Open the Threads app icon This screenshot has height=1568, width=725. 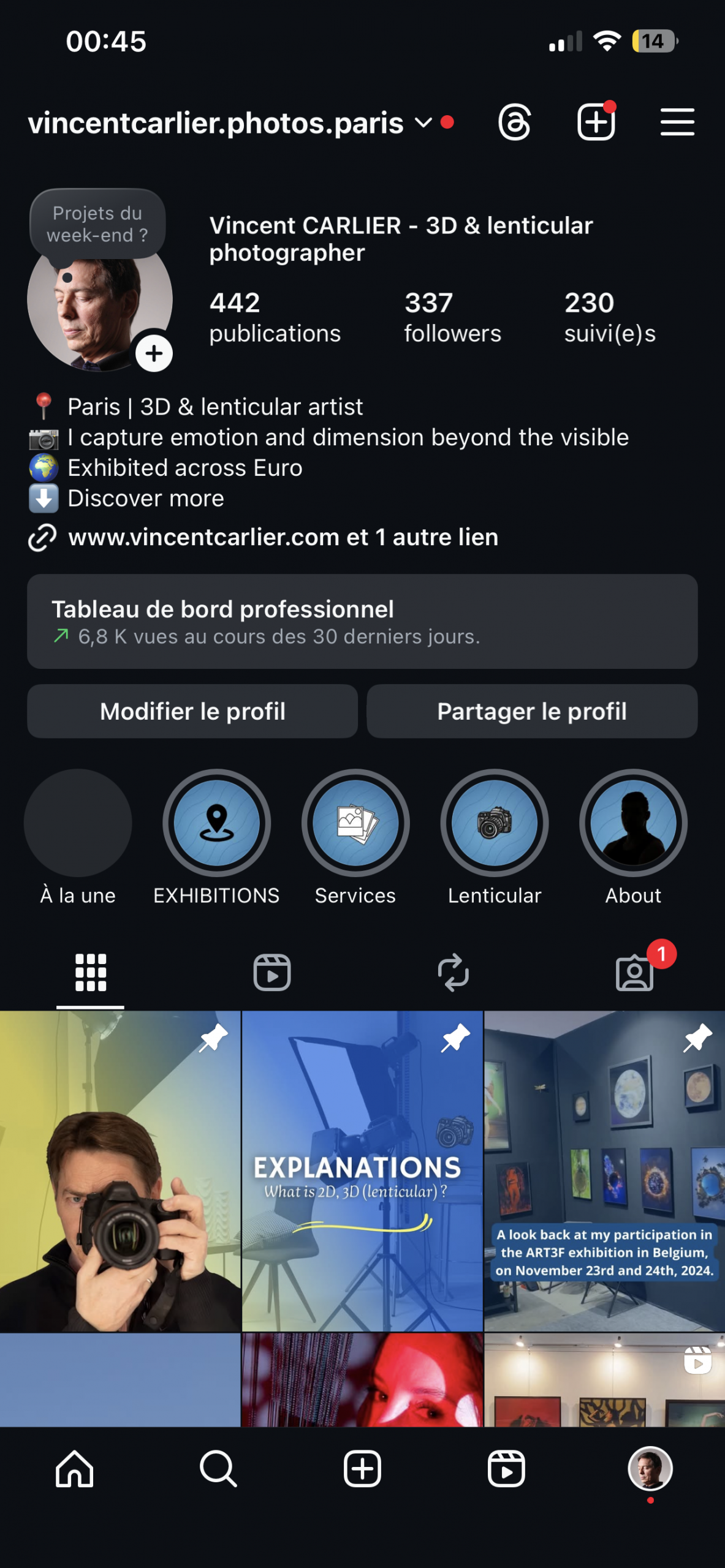[515, 122]
